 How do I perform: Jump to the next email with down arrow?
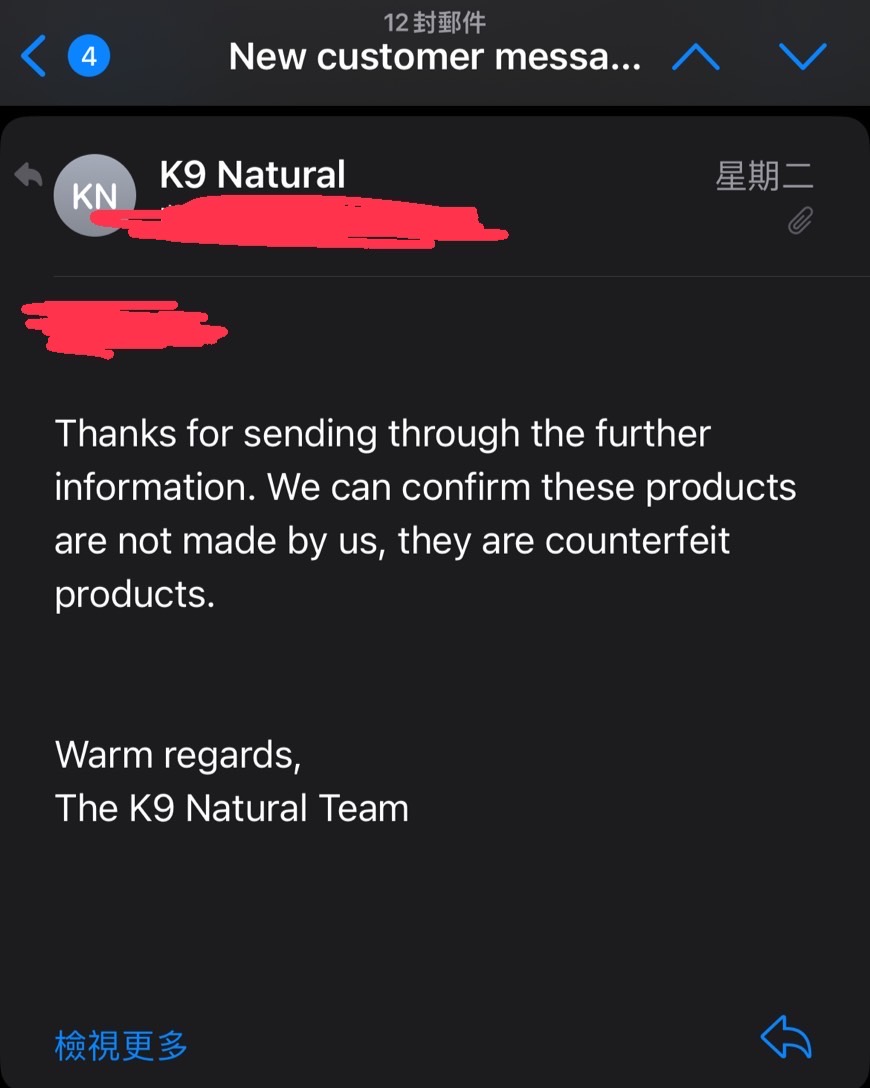tap(803, 57)
